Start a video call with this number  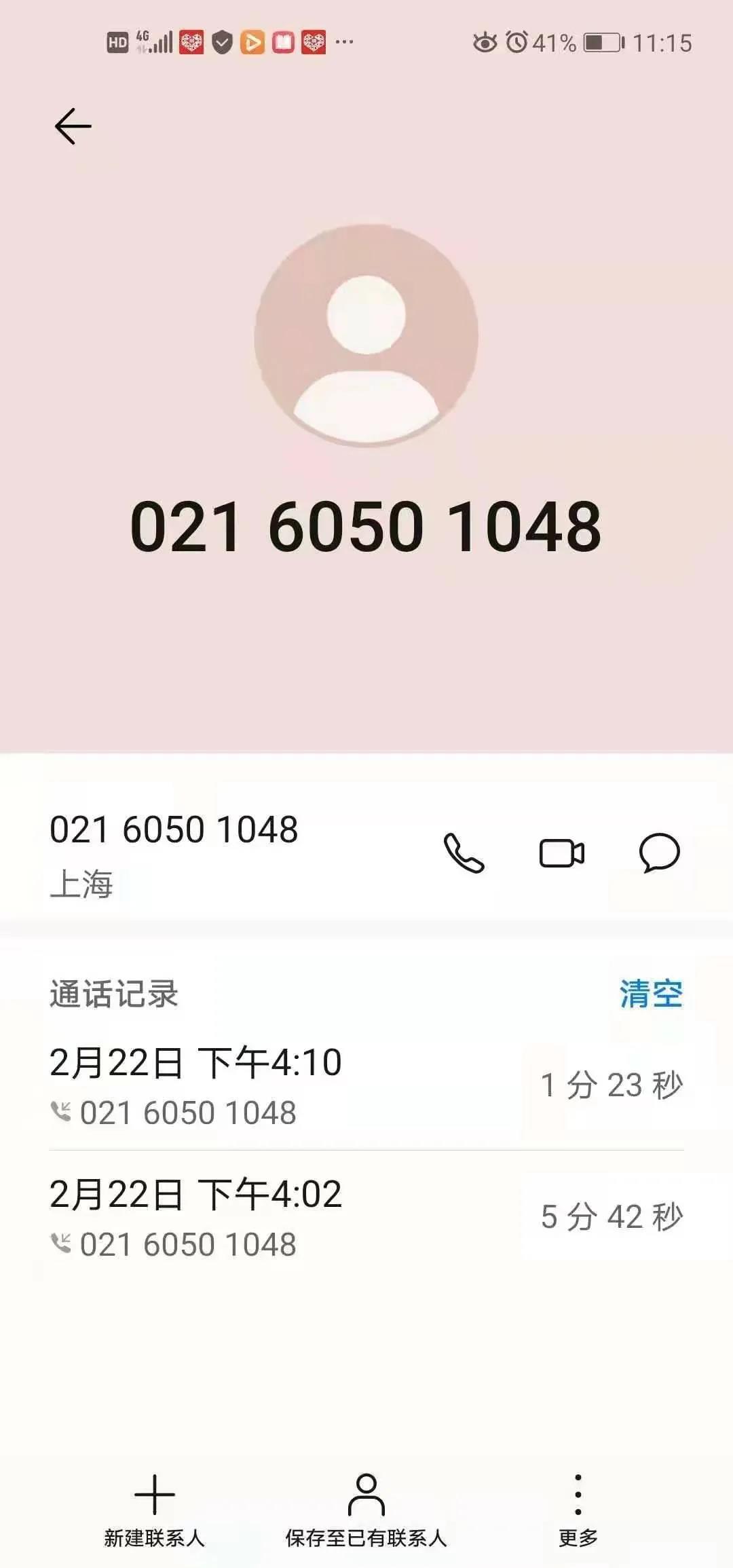click(561, 853)
